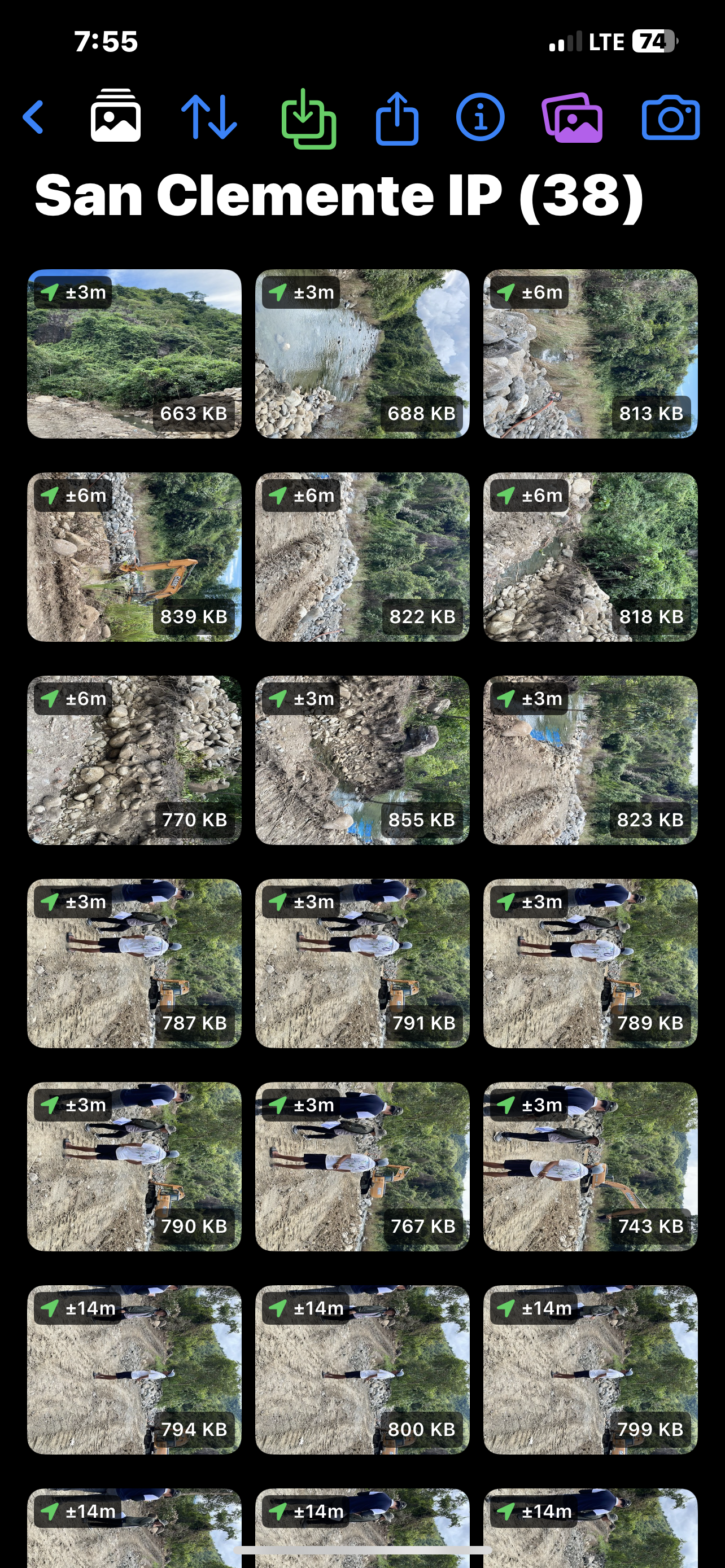Open the camera to take a photo
This screenshot has width=725, height=1568.
(x=670, y=117)
